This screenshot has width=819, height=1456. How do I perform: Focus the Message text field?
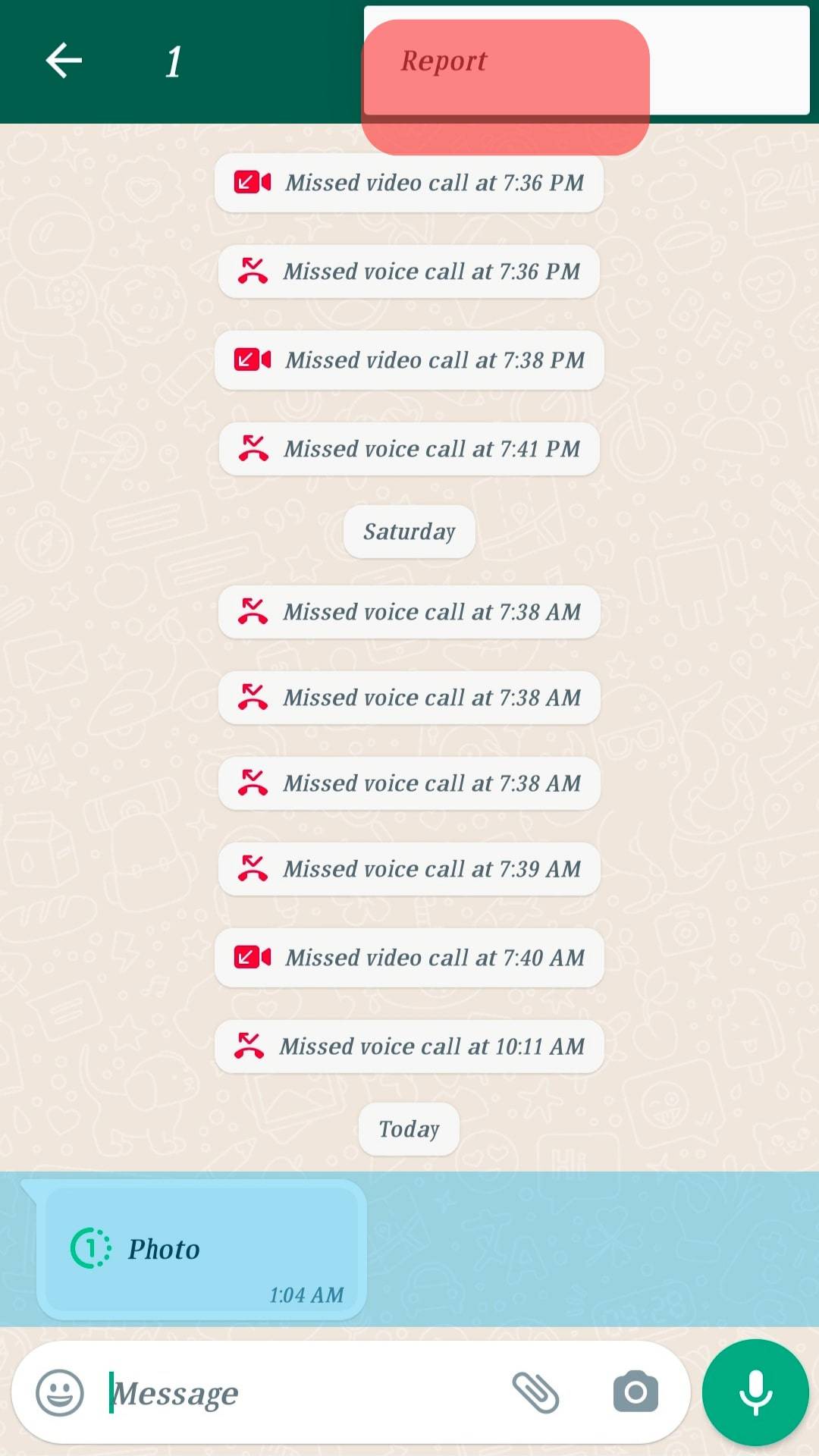[303, 1392]
